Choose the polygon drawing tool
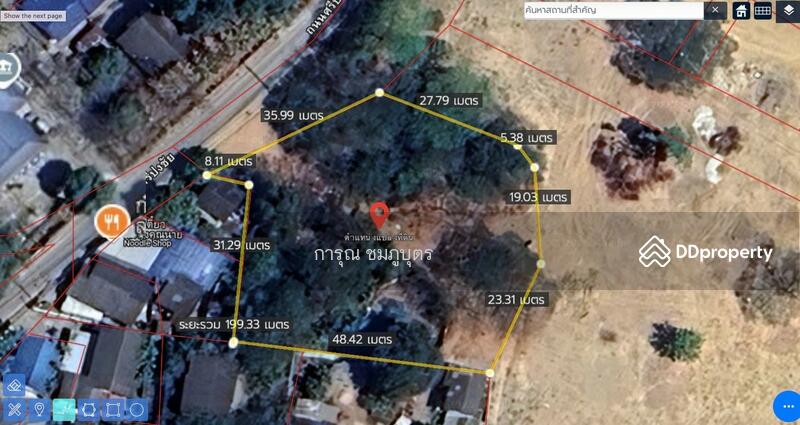Screen dimensions: 800x425 [x=88, y=408]
